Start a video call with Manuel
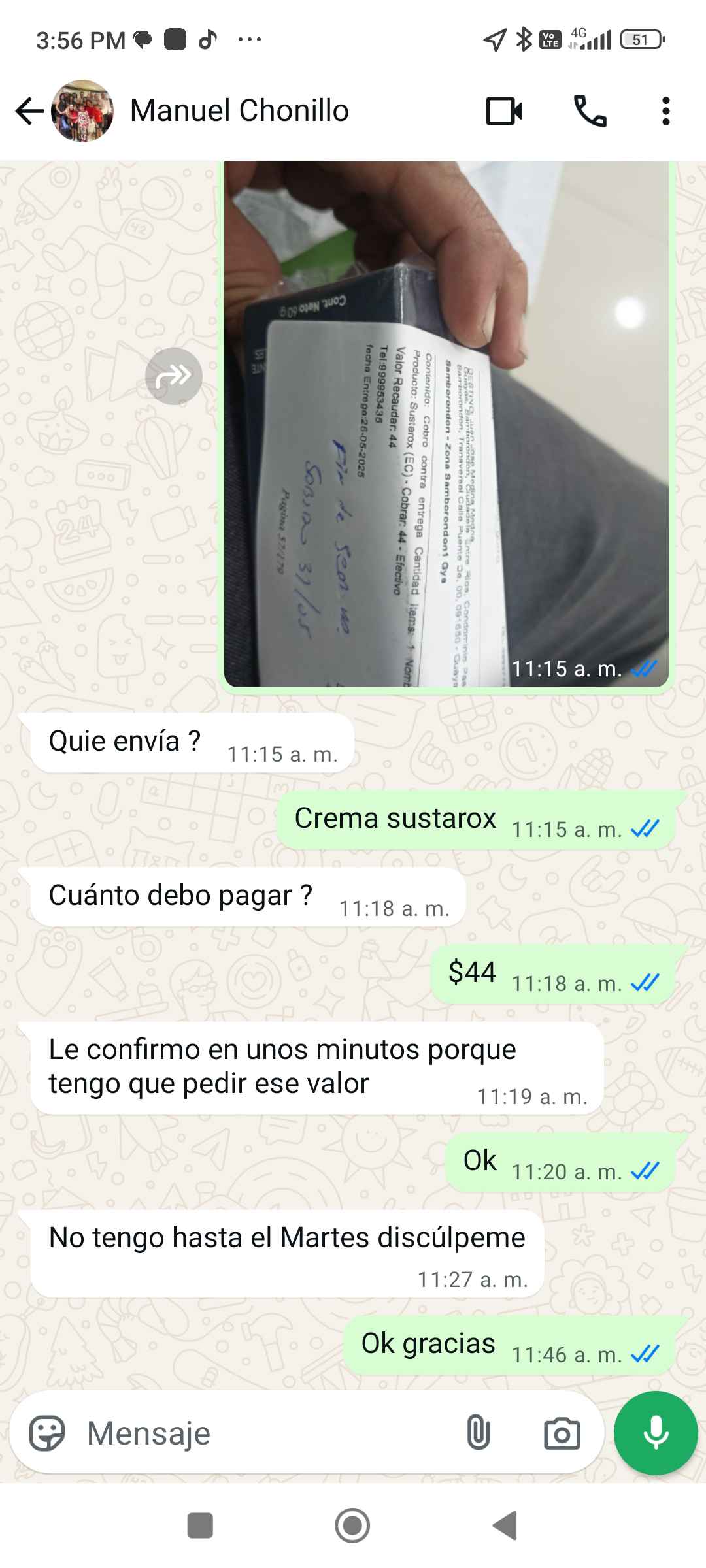 click(x=504, y=111)
